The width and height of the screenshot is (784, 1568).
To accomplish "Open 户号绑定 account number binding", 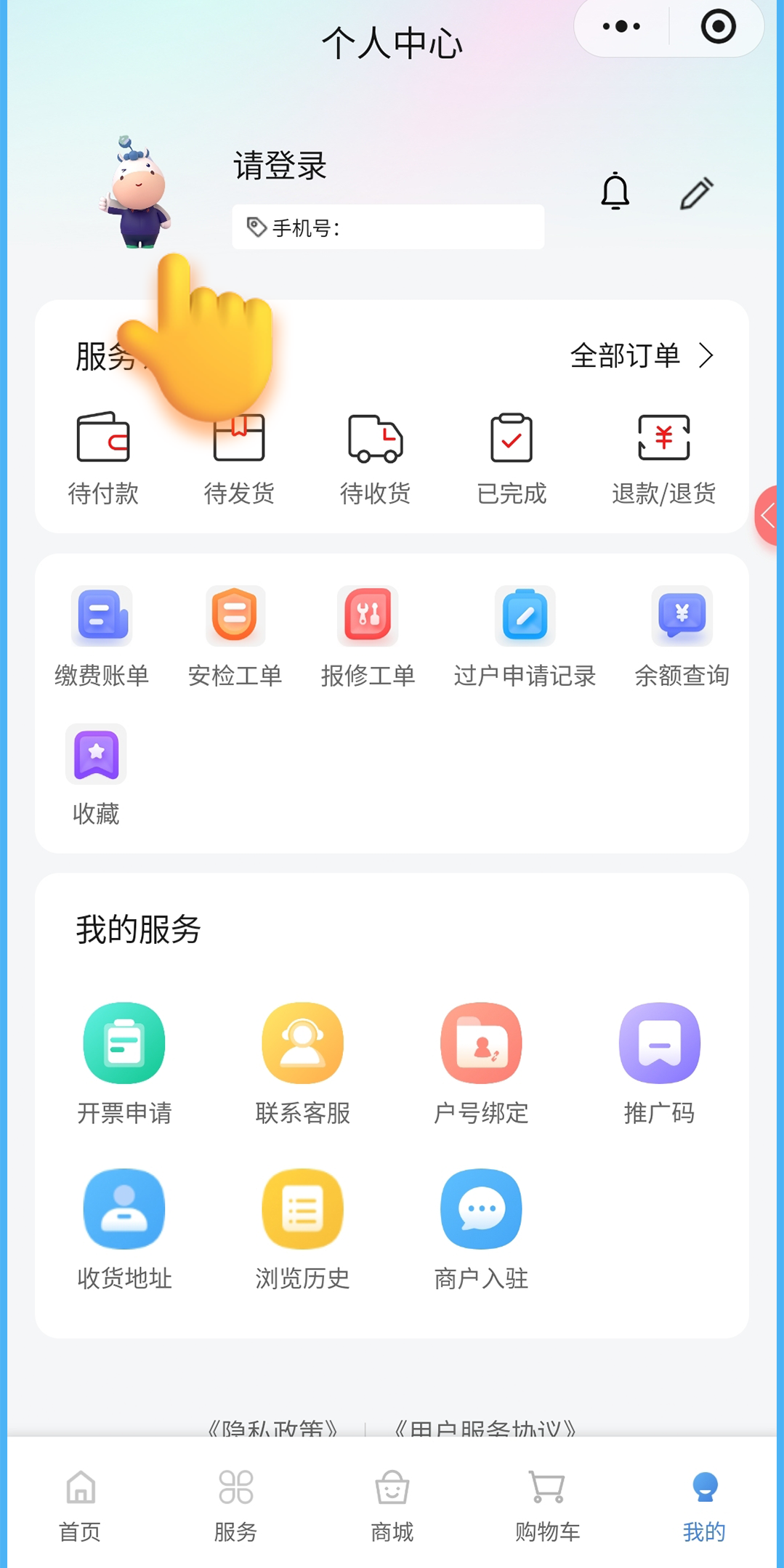I will [x=481, y=1062].
